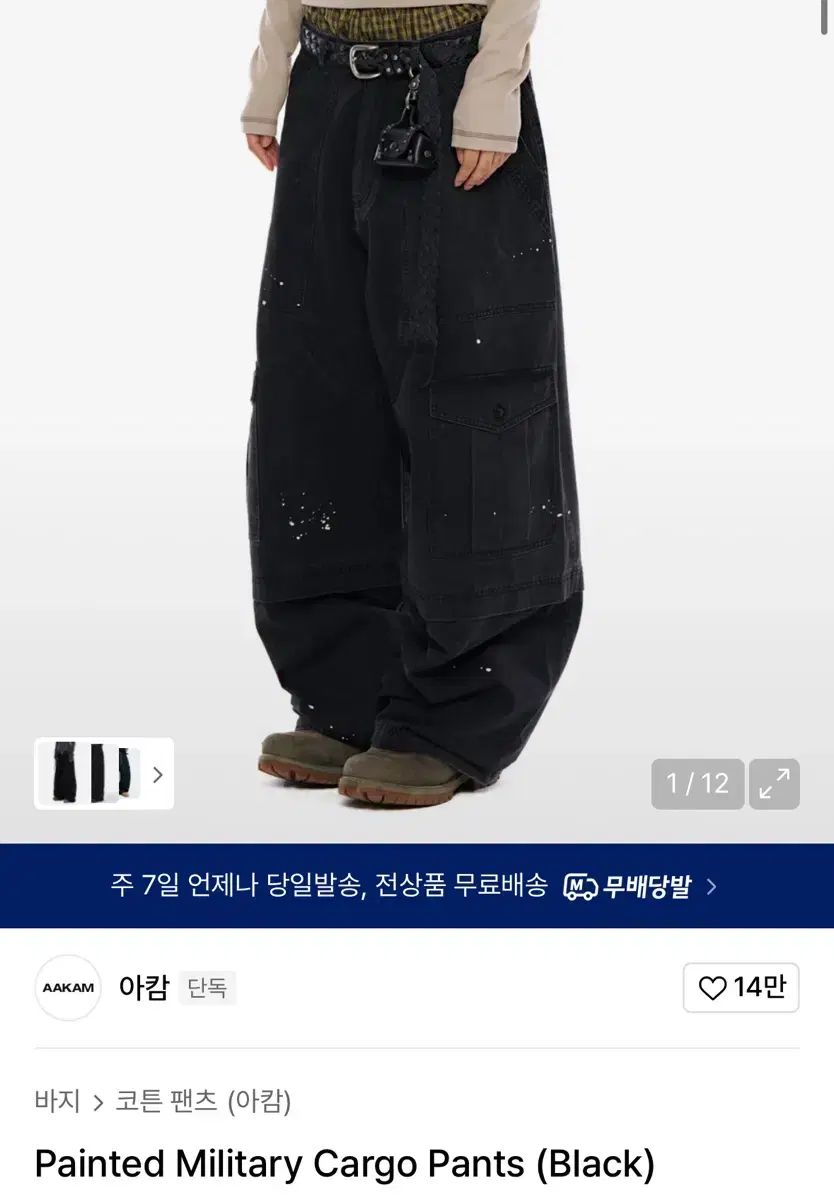Open more product thumbnails with the arrow

pyautogui.click(x=160, y=775)
